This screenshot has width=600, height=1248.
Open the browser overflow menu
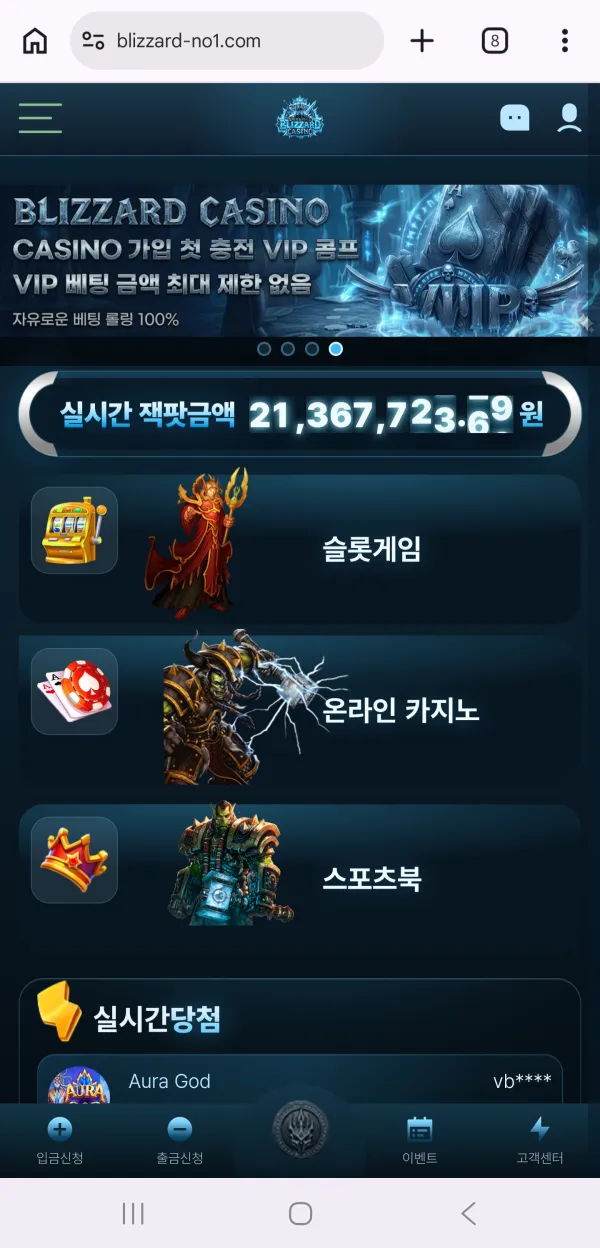click(565, 41)
